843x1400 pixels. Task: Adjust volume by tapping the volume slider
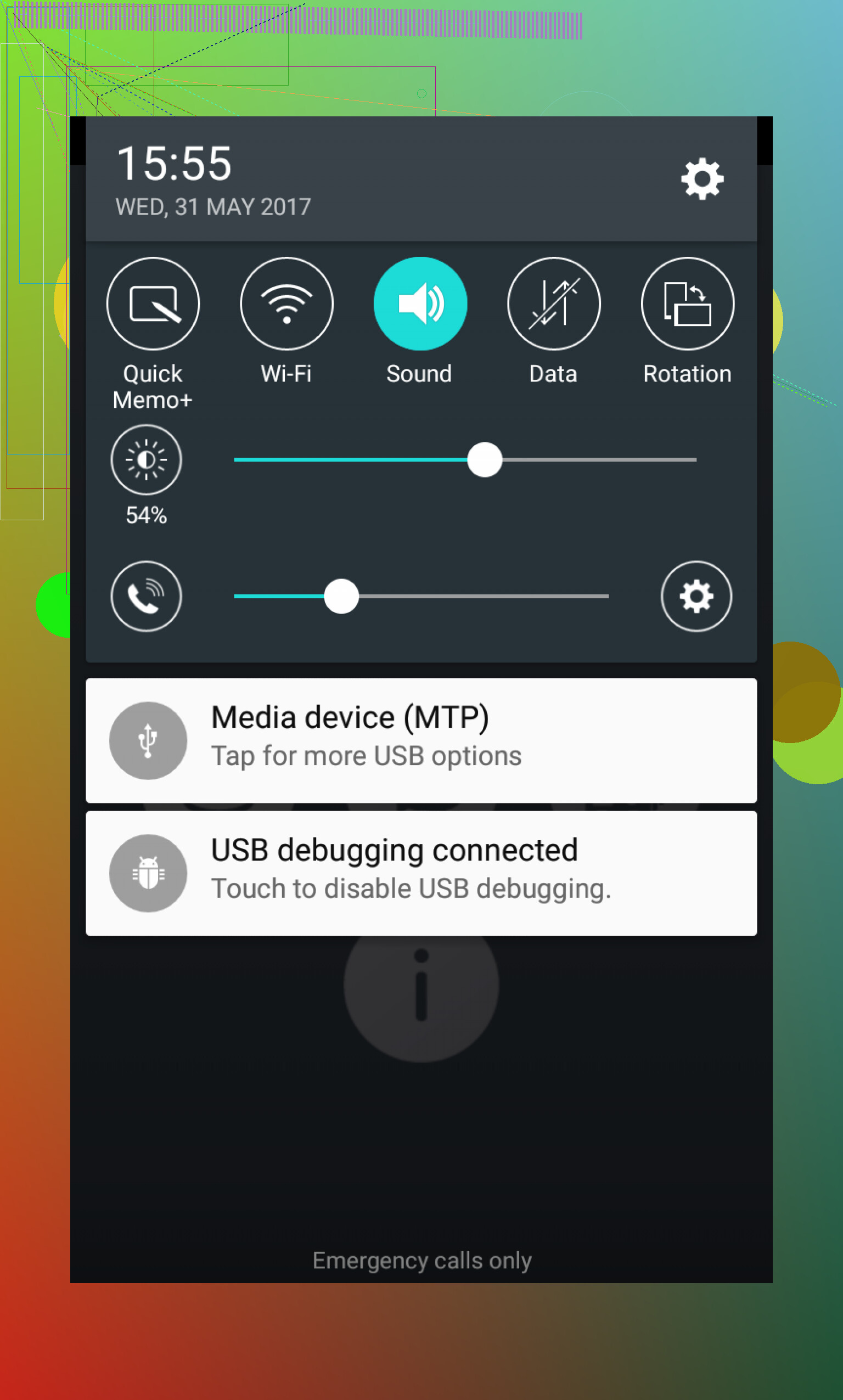point(421,597)
